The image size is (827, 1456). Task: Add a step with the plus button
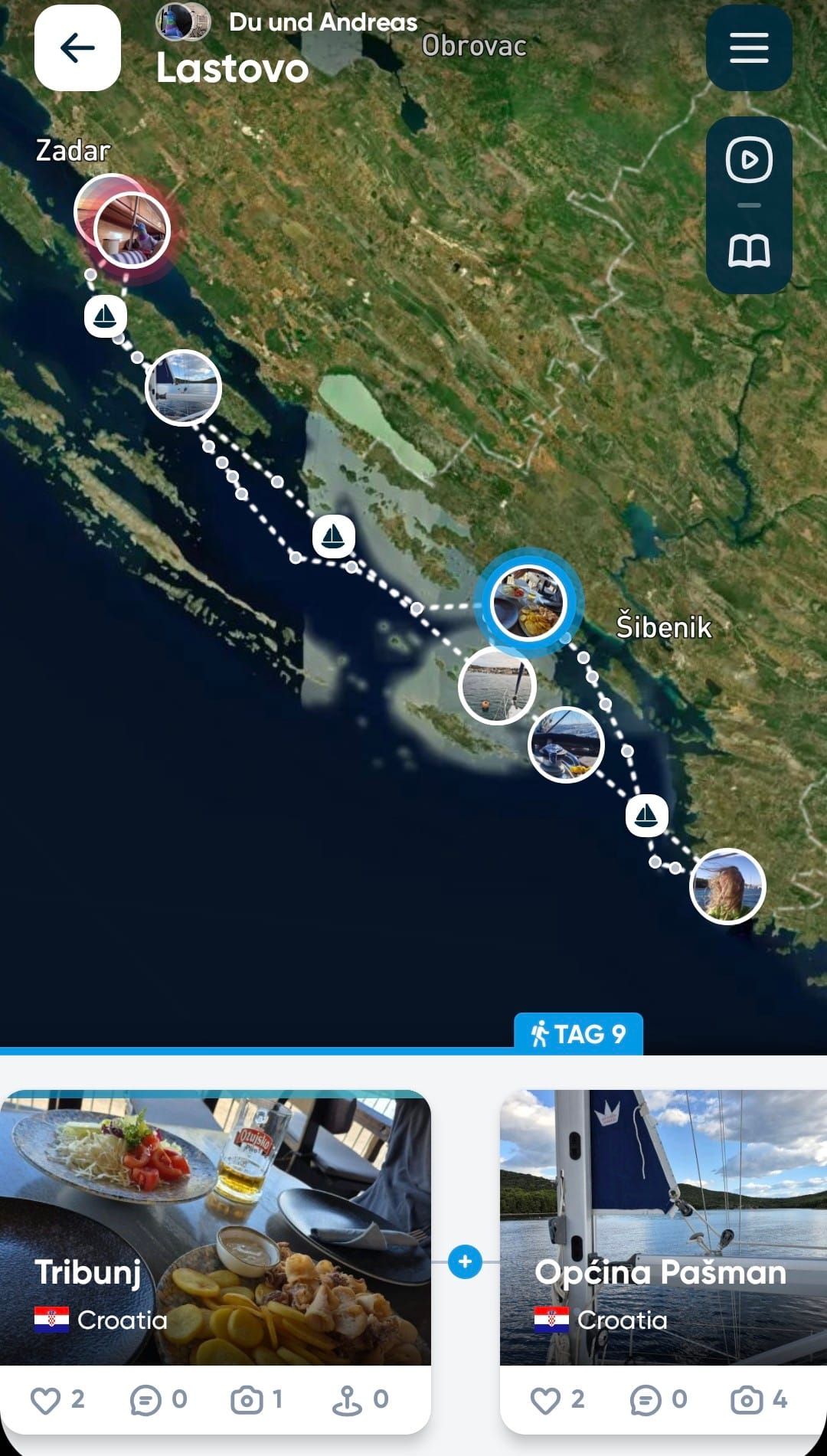465,1261
